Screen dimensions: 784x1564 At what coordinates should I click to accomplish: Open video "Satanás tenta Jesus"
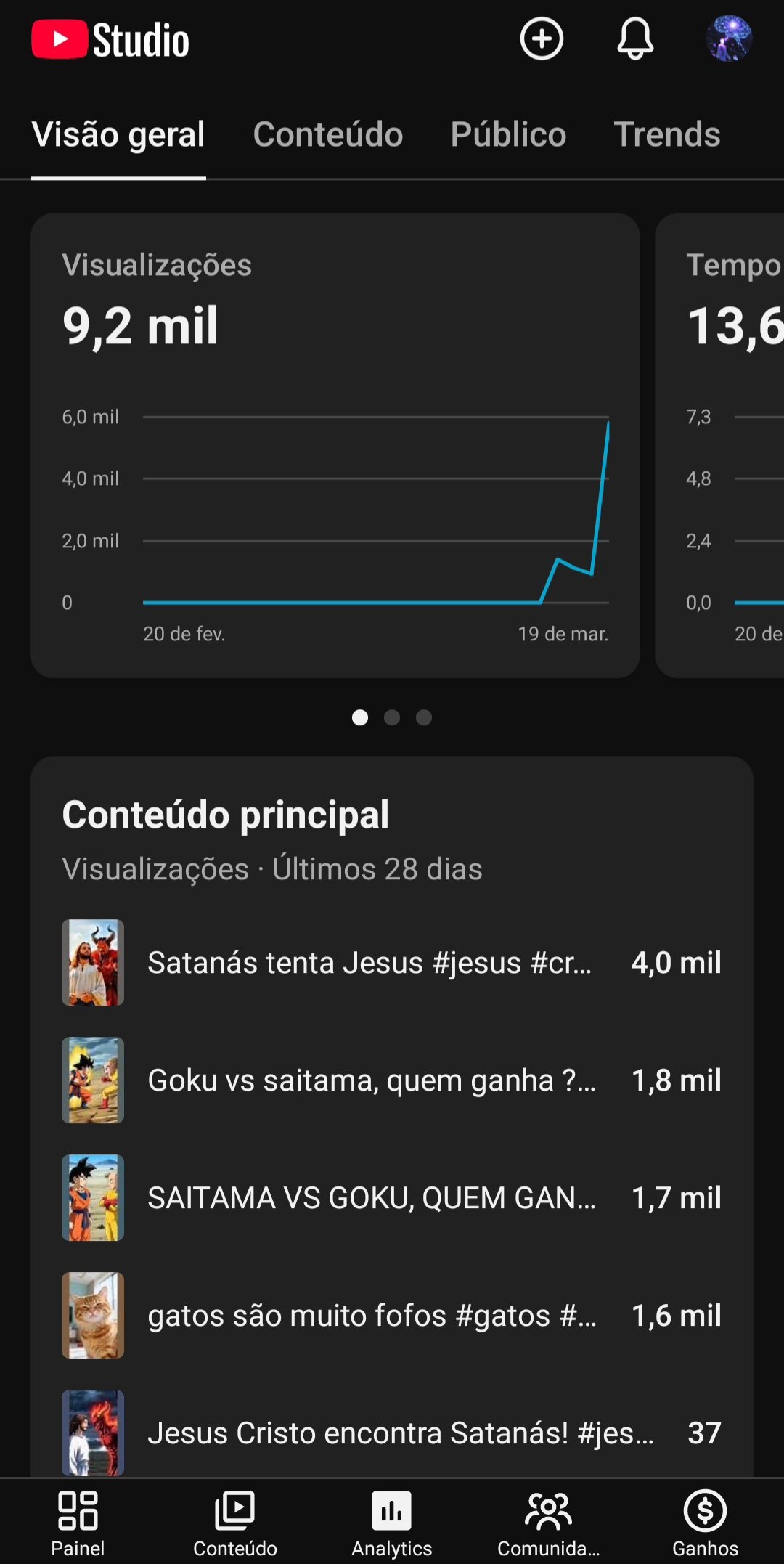coord(369,963)
